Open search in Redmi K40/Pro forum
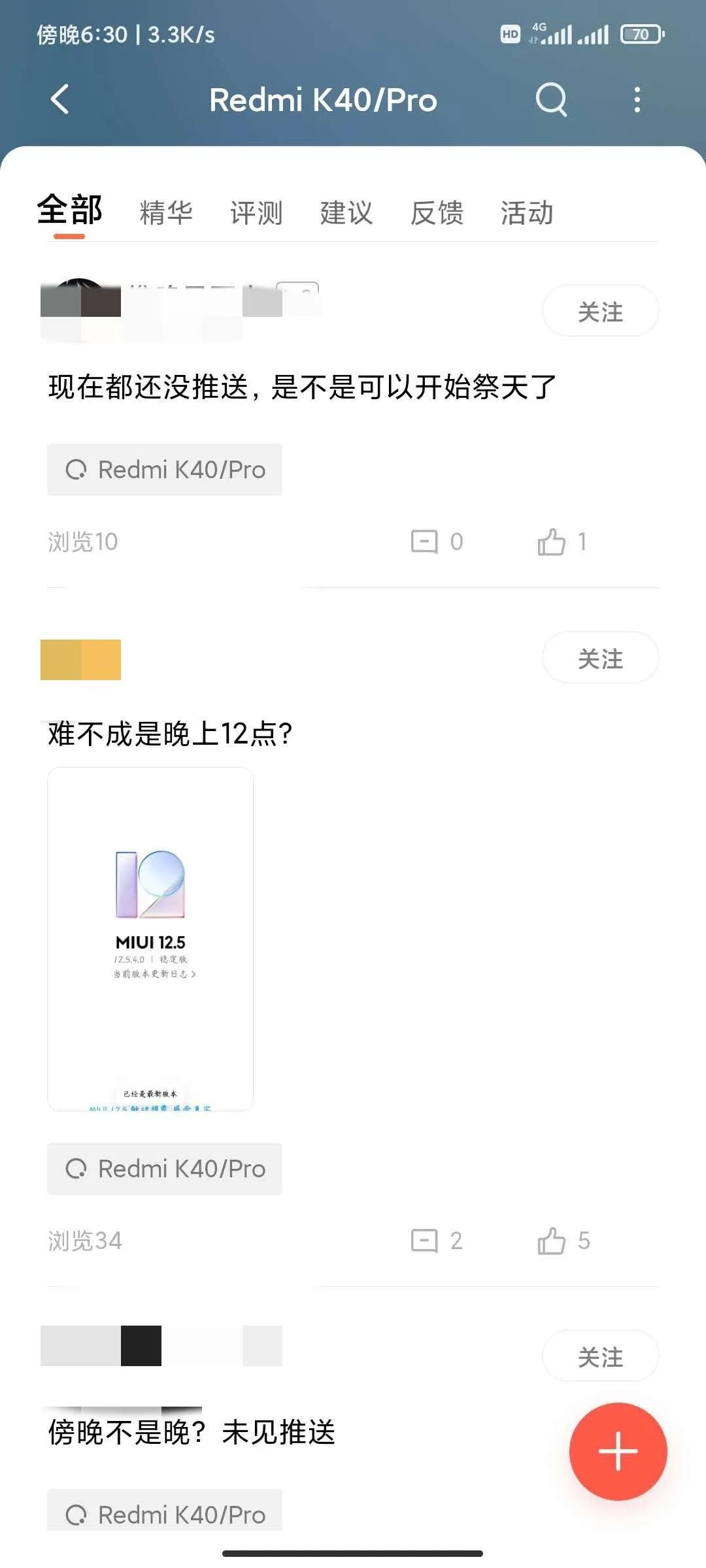This screenshot has height=1568, width=706. click(x=551, y=100)
